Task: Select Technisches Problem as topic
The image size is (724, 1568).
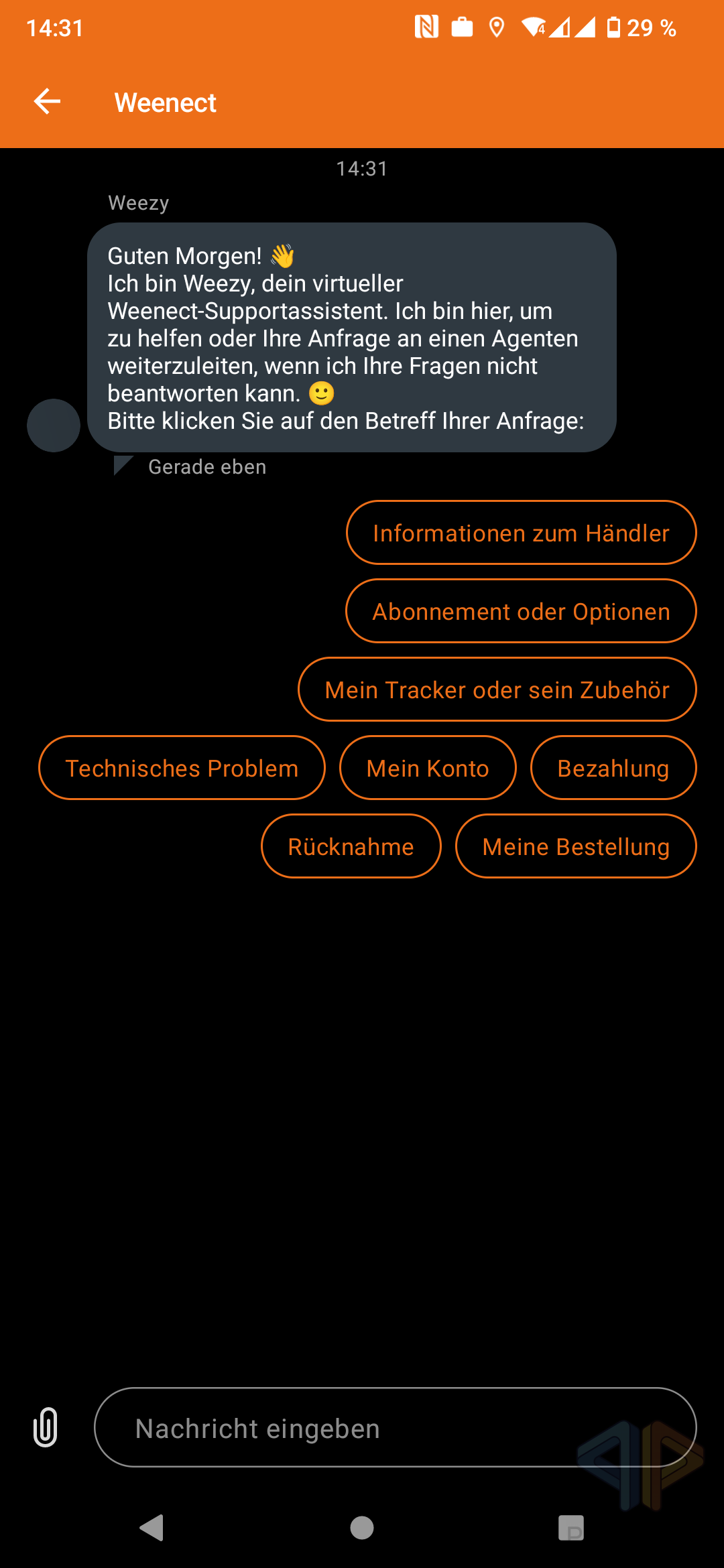Action: point(182,768)
